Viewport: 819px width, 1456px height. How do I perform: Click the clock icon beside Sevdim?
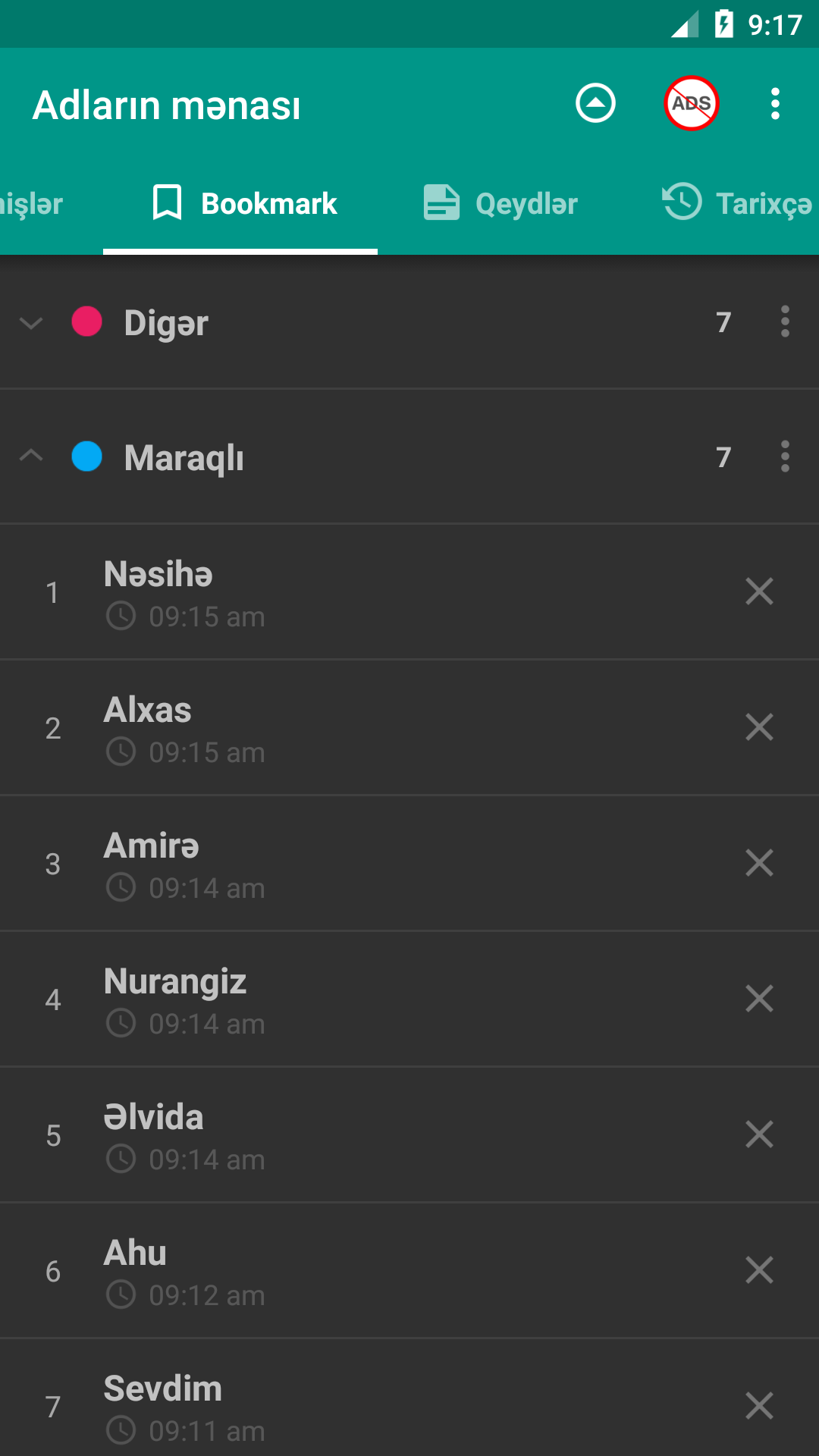pos(121,1431)
